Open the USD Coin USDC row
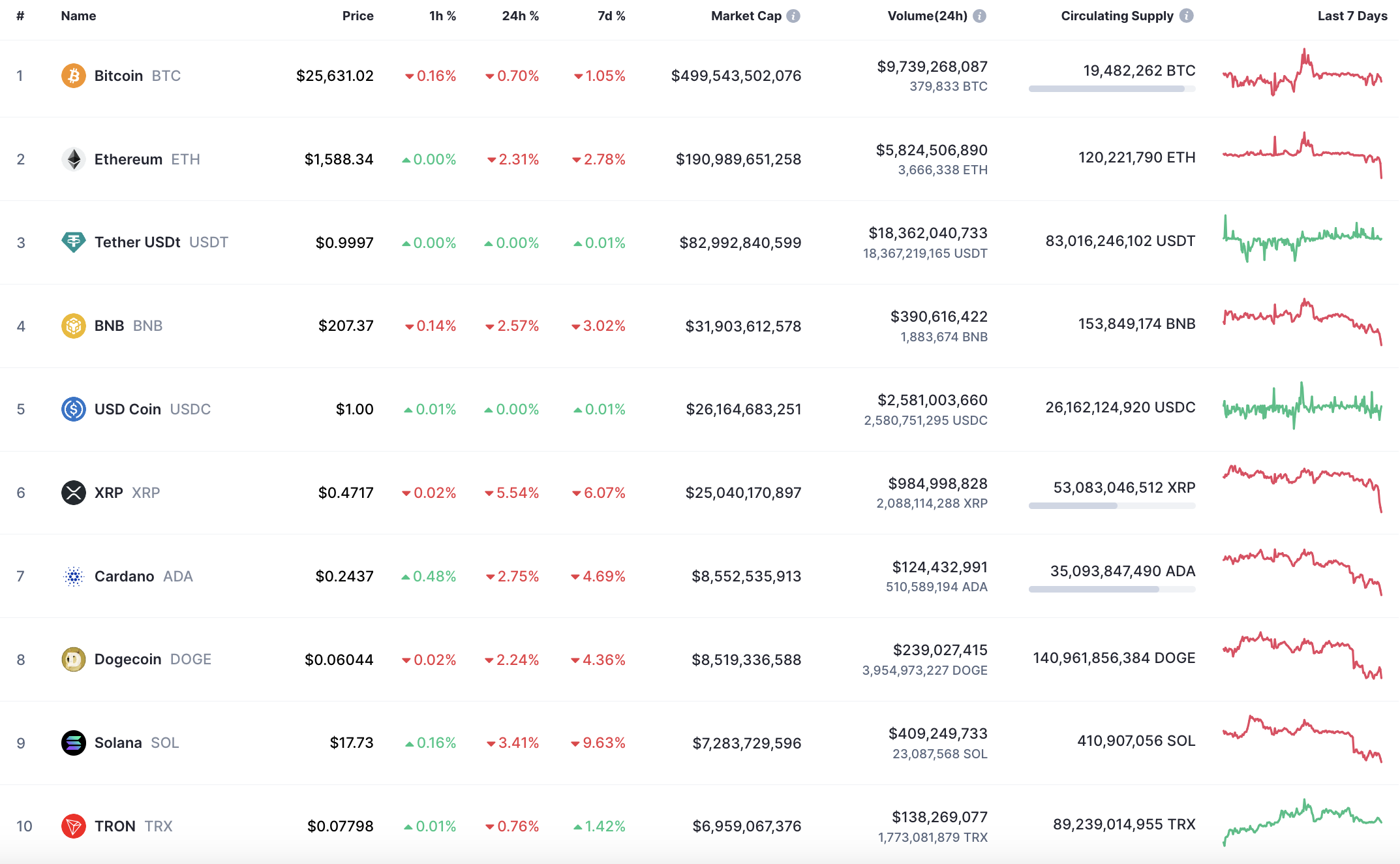Viewport: 1400px width, 864px height. (128, 409)
